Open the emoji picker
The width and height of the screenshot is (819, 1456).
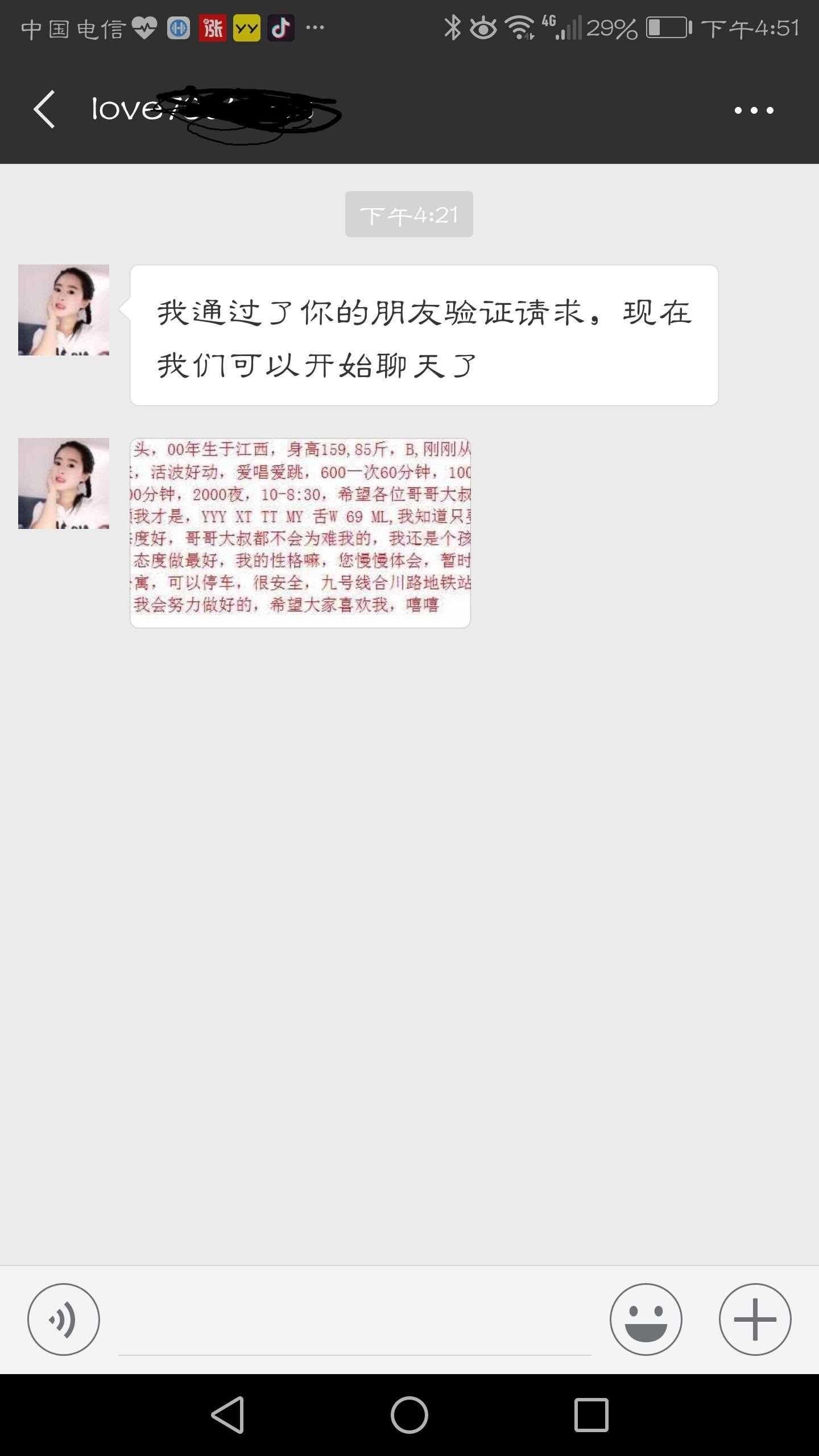646,1319
